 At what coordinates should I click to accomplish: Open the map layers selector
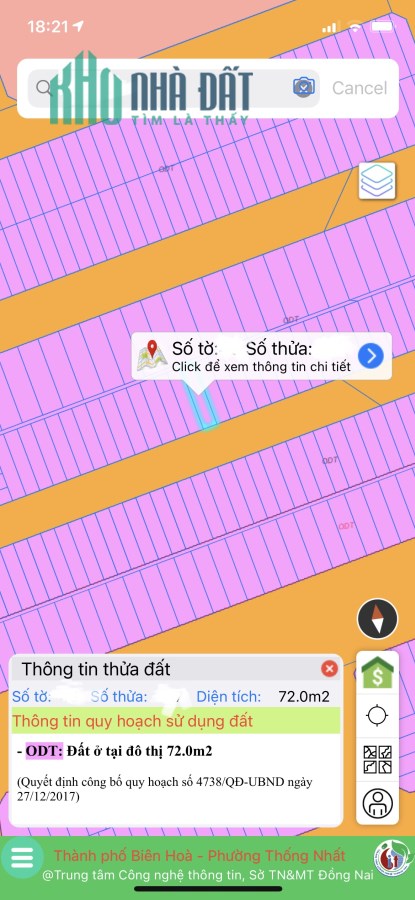point(377,181)
